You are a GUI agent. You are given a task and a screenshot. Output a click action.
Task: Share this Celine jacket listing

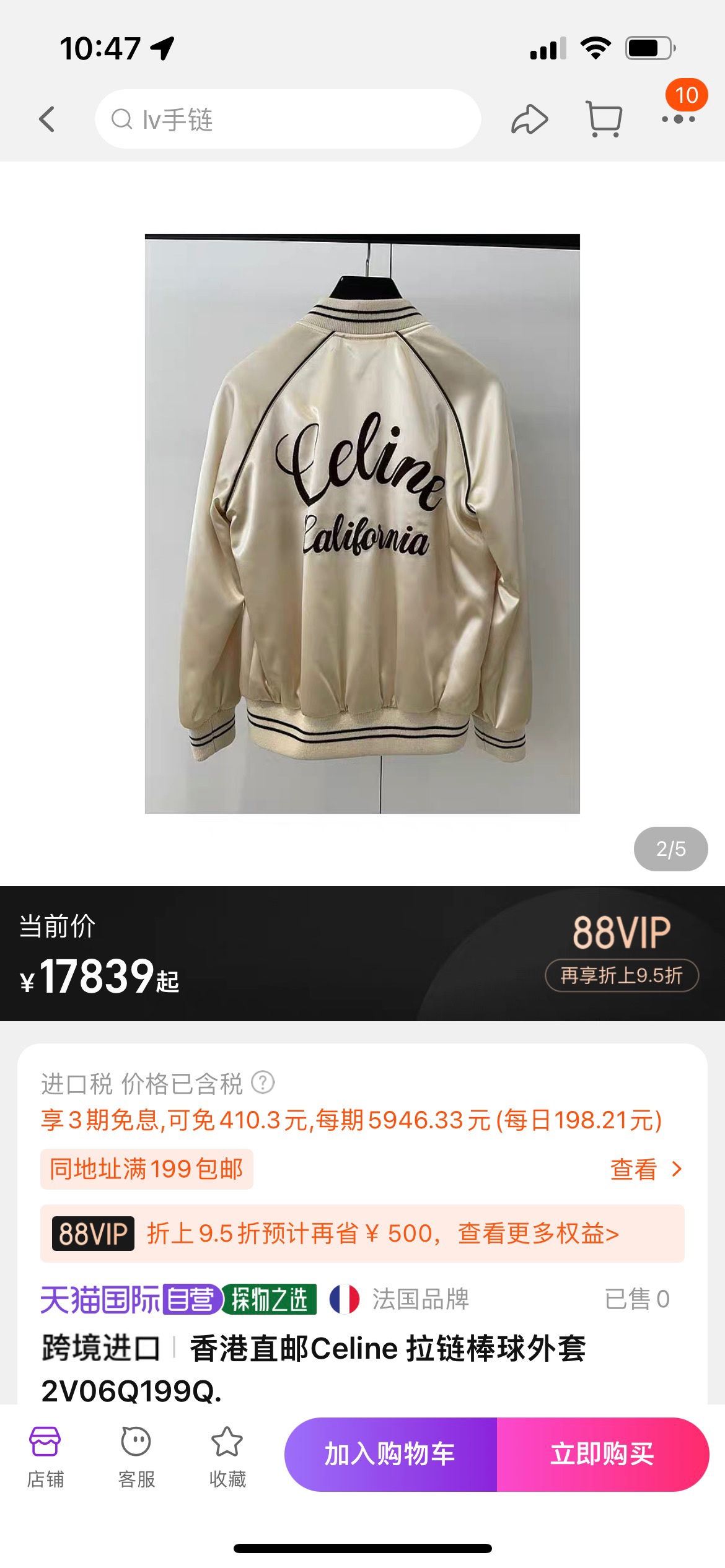tap(529, 120)
